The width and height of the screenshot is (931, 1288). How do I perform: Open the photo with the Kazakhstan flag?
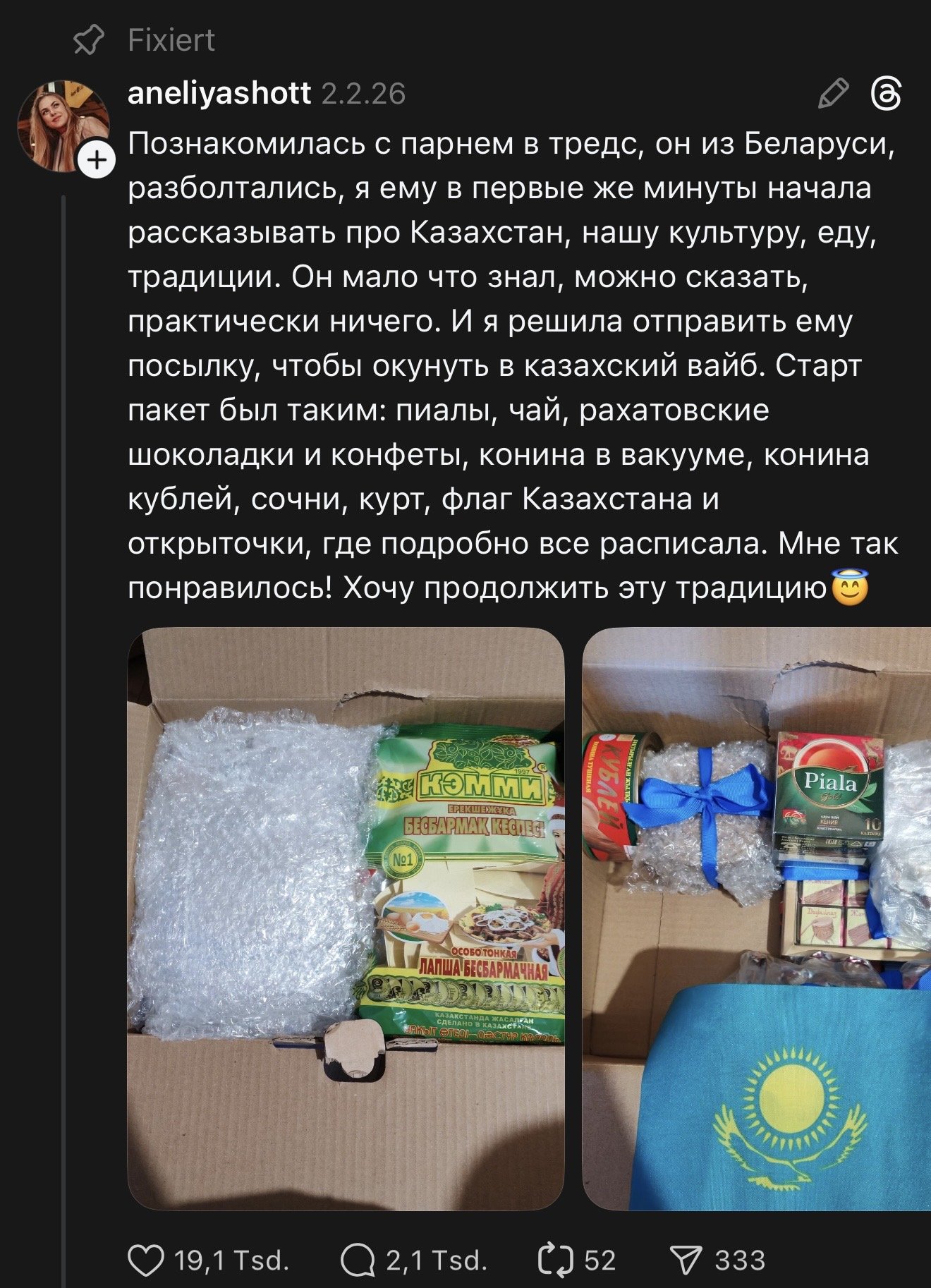pos(756,917)
